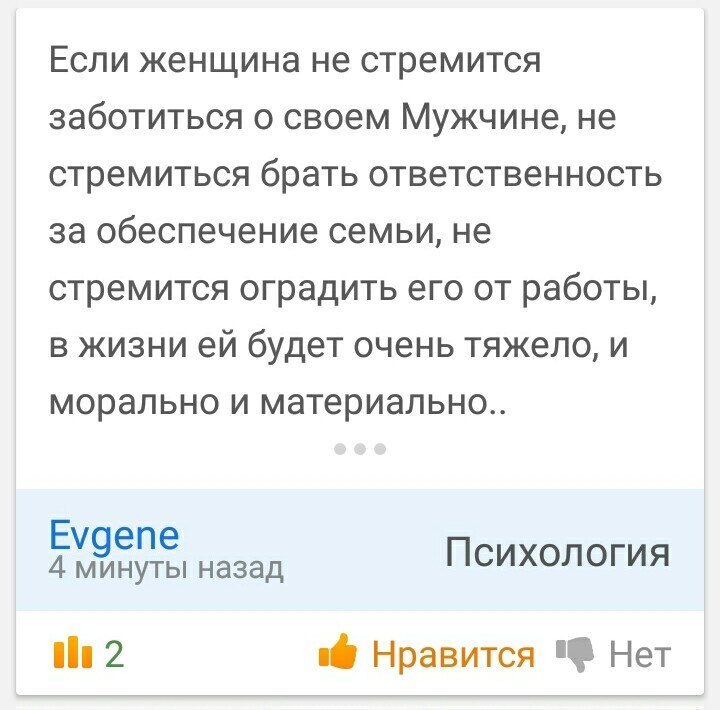The width and height of the screenshot is (720, 710).
Task: Like the post with Нравится
Action: 427,655
